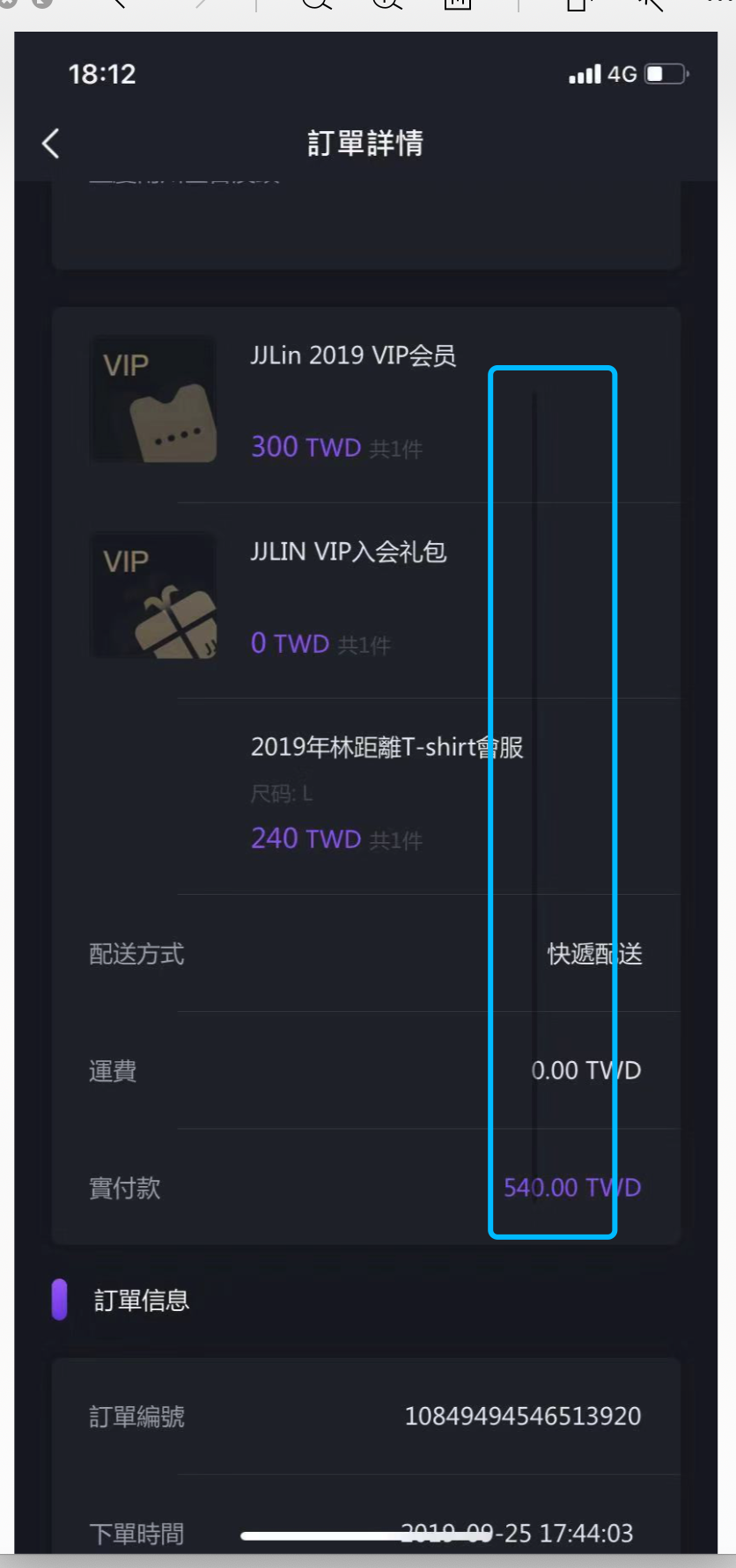
Task: Select the pointer tool at the toolbar right
Action: coord(649,7)
